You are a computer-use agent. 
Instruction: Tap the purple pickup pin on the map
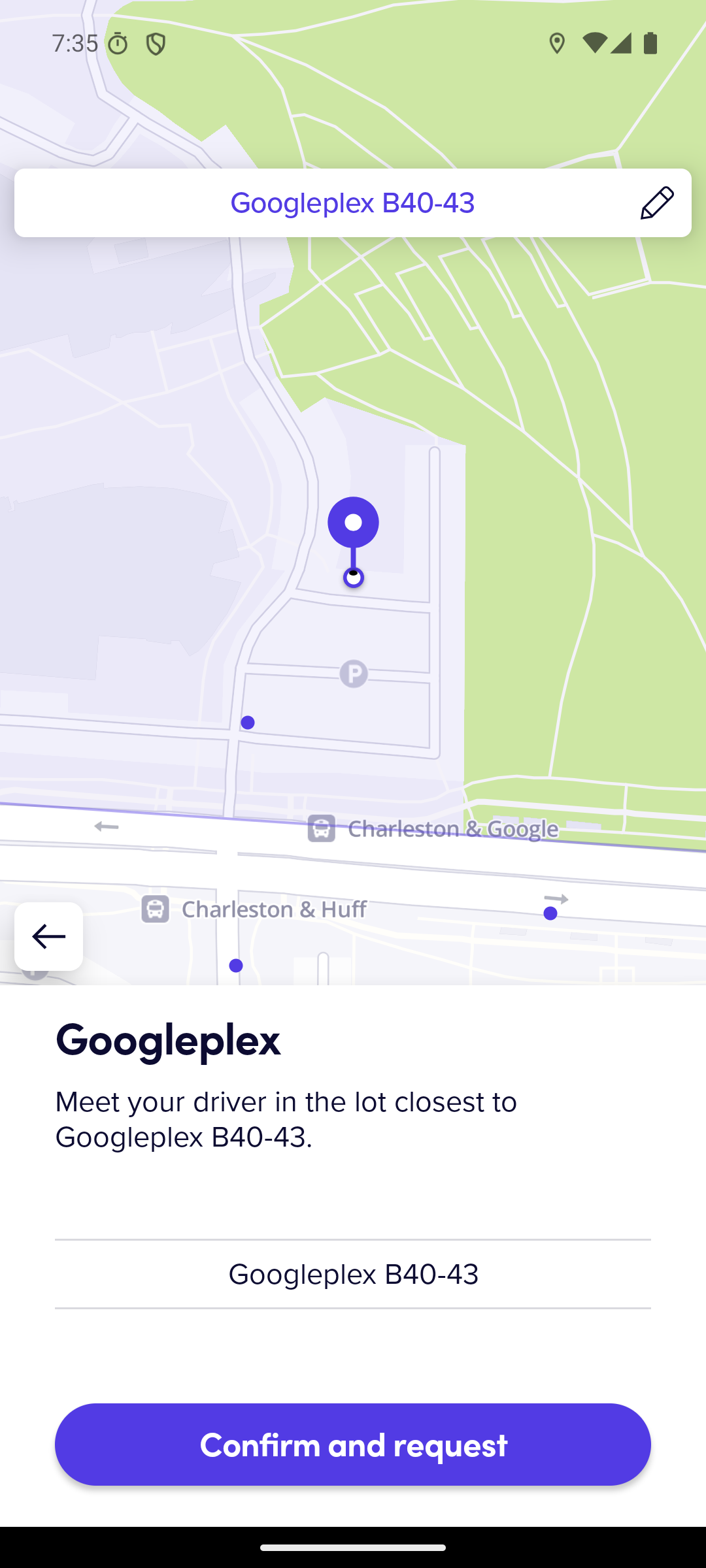353,522
